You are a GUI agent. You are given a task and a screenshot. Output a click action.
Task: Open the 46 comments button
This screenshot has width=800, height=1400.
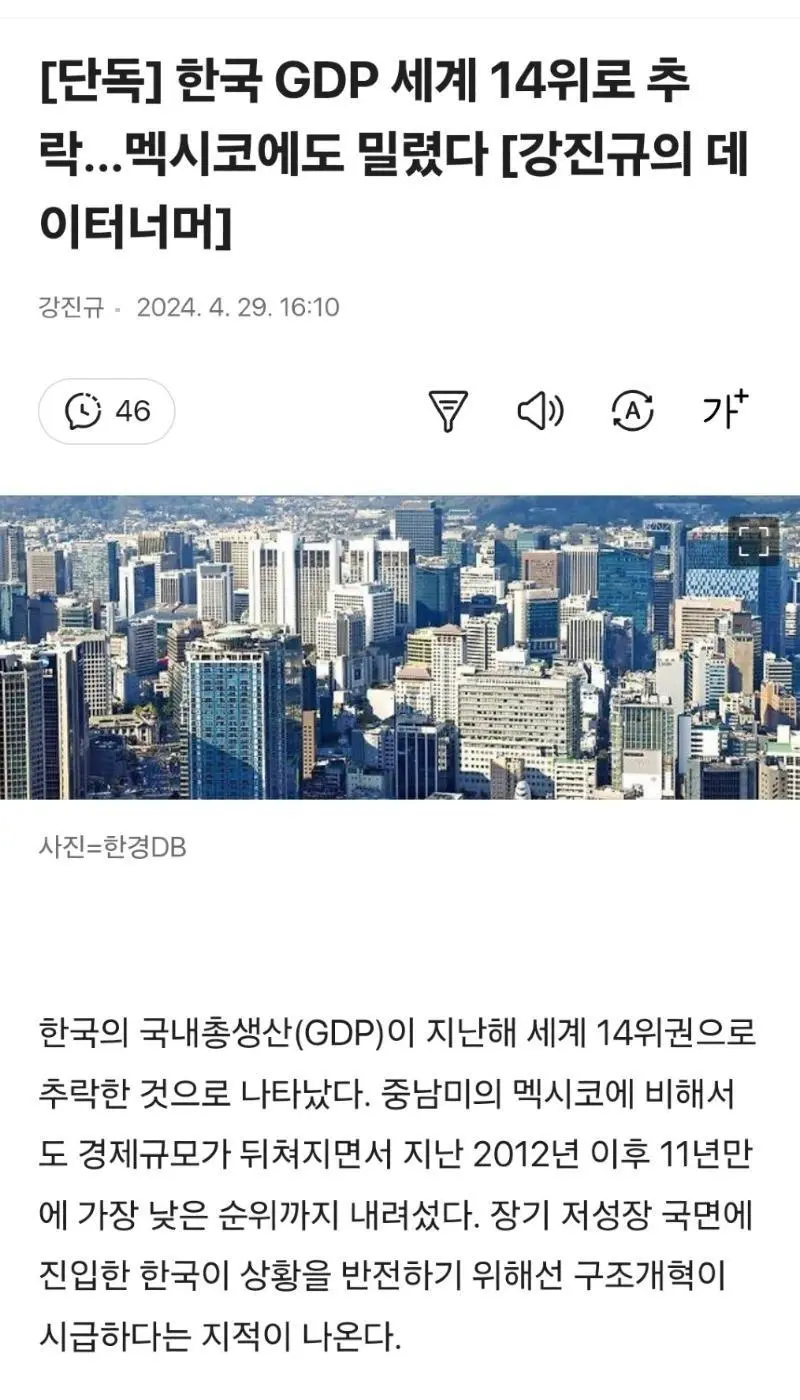pos(107,411)
